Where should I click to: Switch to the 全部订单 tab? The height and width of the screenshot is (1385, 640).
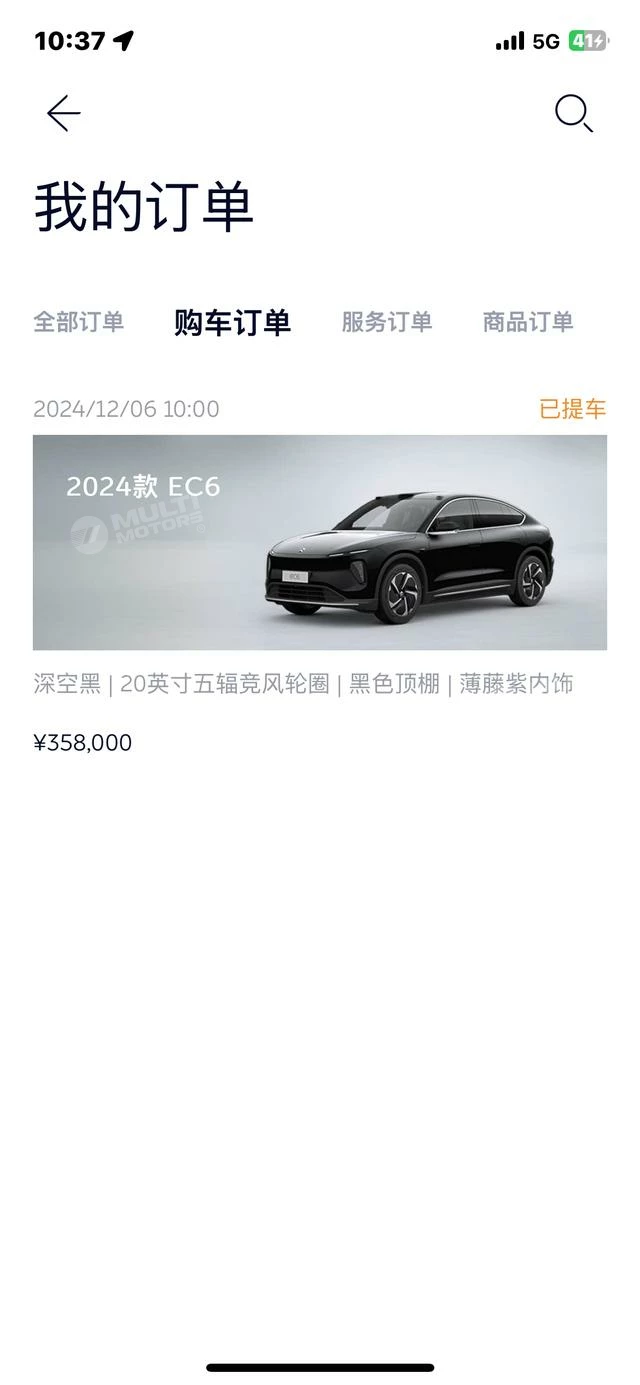(x=79, y=322)
